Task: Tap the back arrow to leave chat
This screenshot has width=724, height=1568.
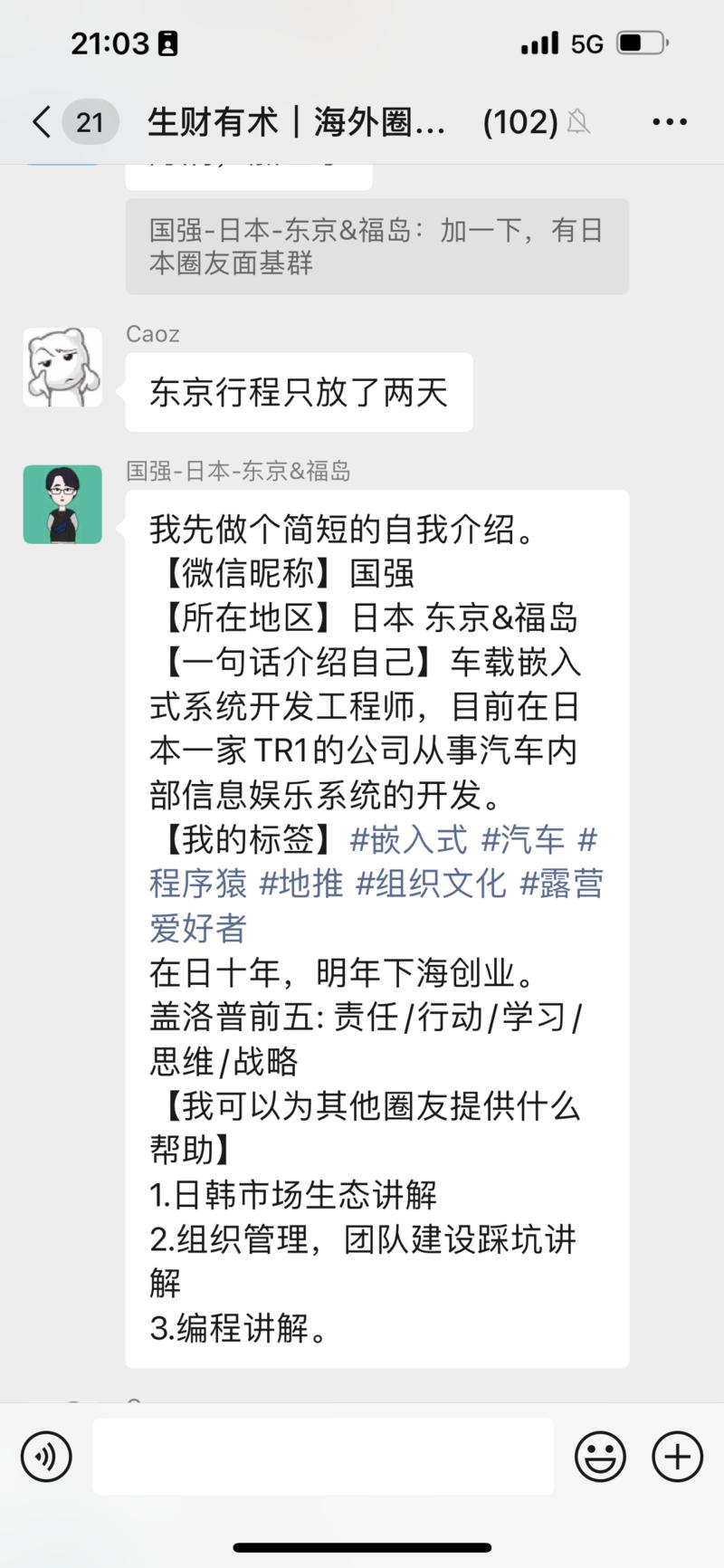Action: (40, 121)
